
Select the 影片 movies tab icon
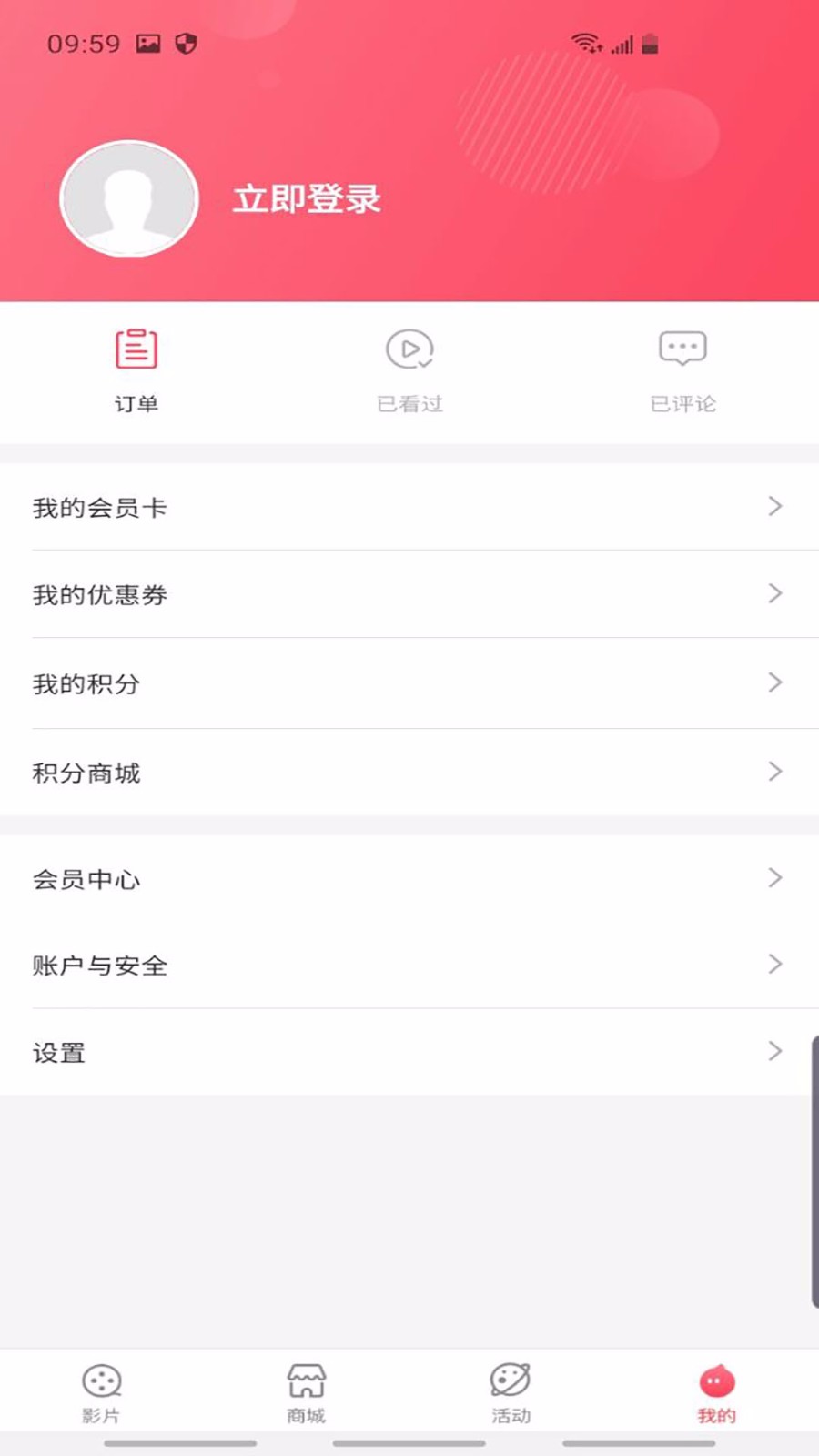coord(102,1380)
